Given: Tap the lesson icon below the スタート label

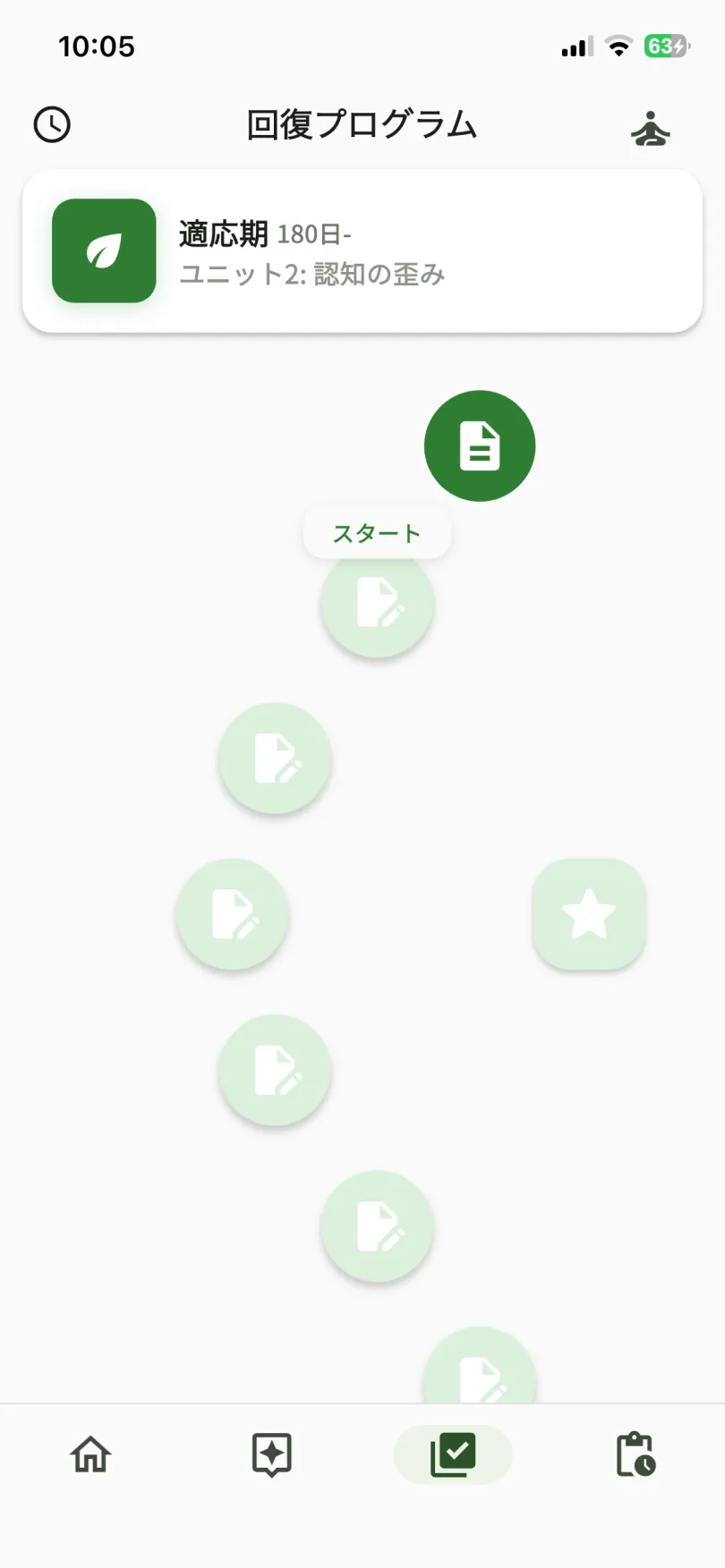Looking at the screenshot, I should (x=377, y=604).
